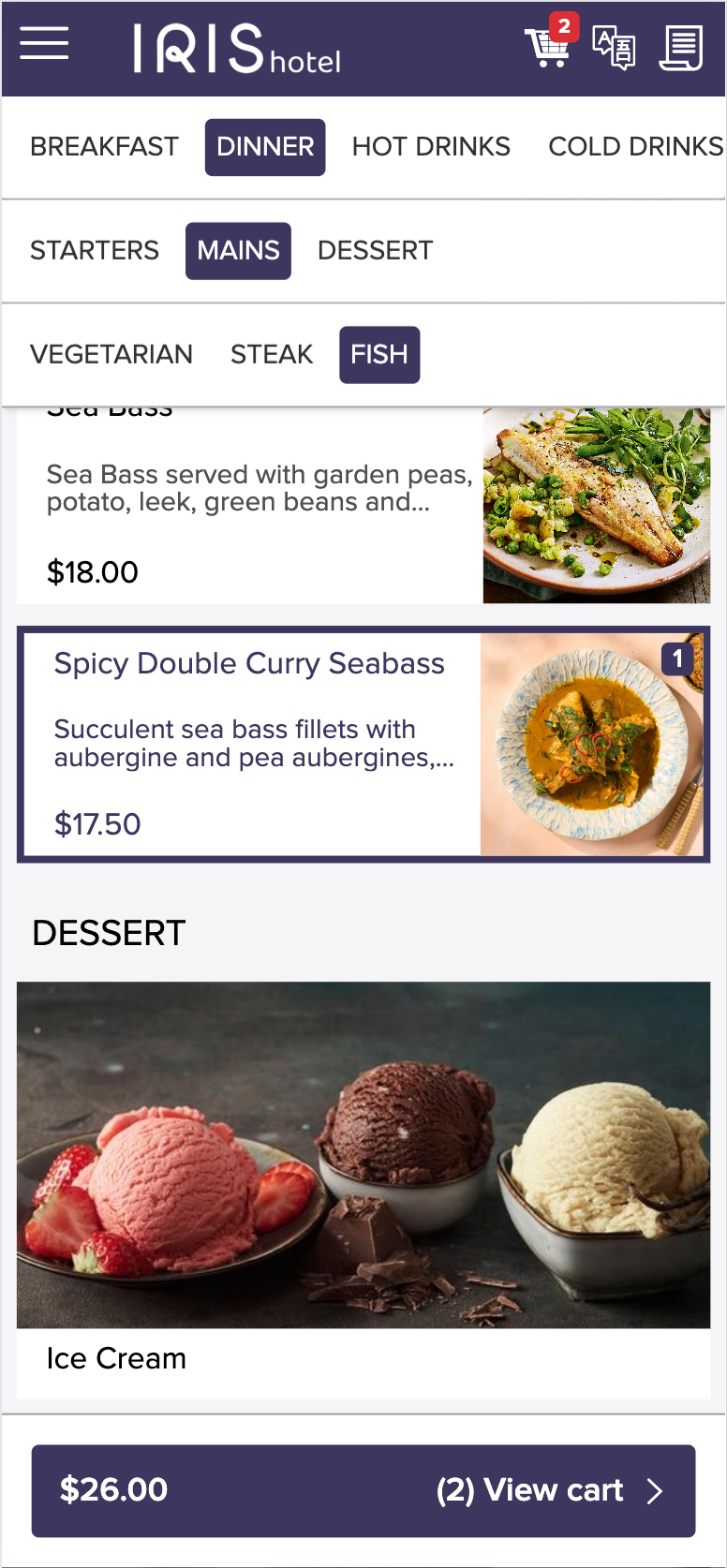Change the menu language
The image size is (727, 1568).
point(615,48)
